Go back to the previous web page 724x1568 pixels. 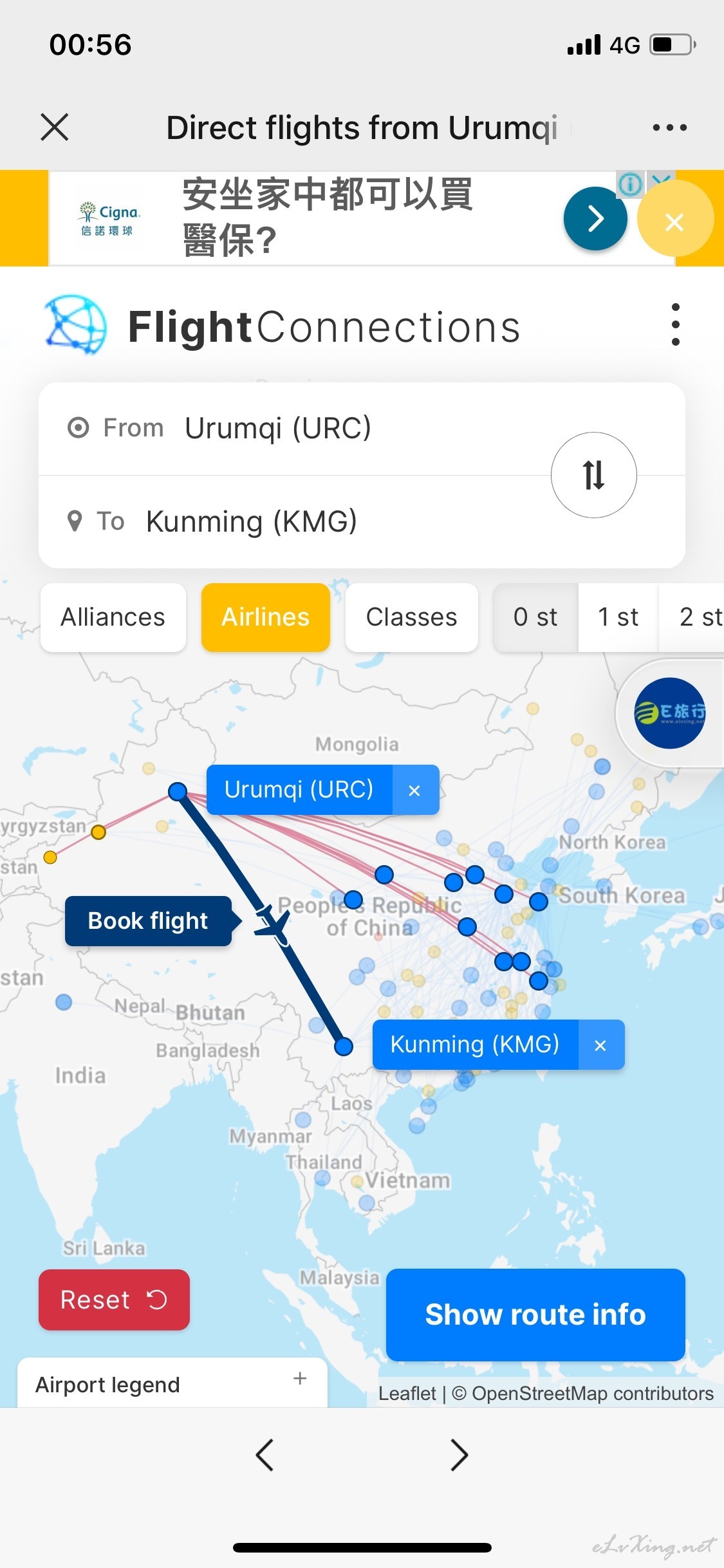tap(265, 1455)
